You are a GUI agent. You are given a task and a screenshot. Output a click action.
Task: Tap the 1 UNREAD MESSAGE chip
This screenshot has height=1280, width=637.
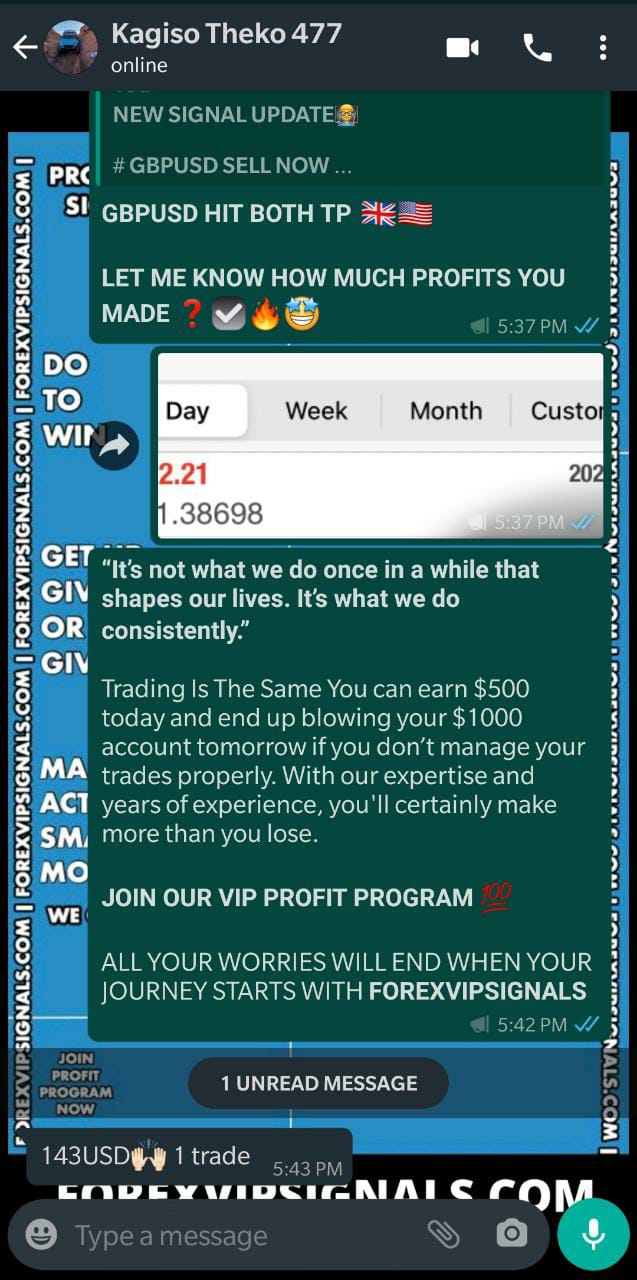pos(318,1083)
